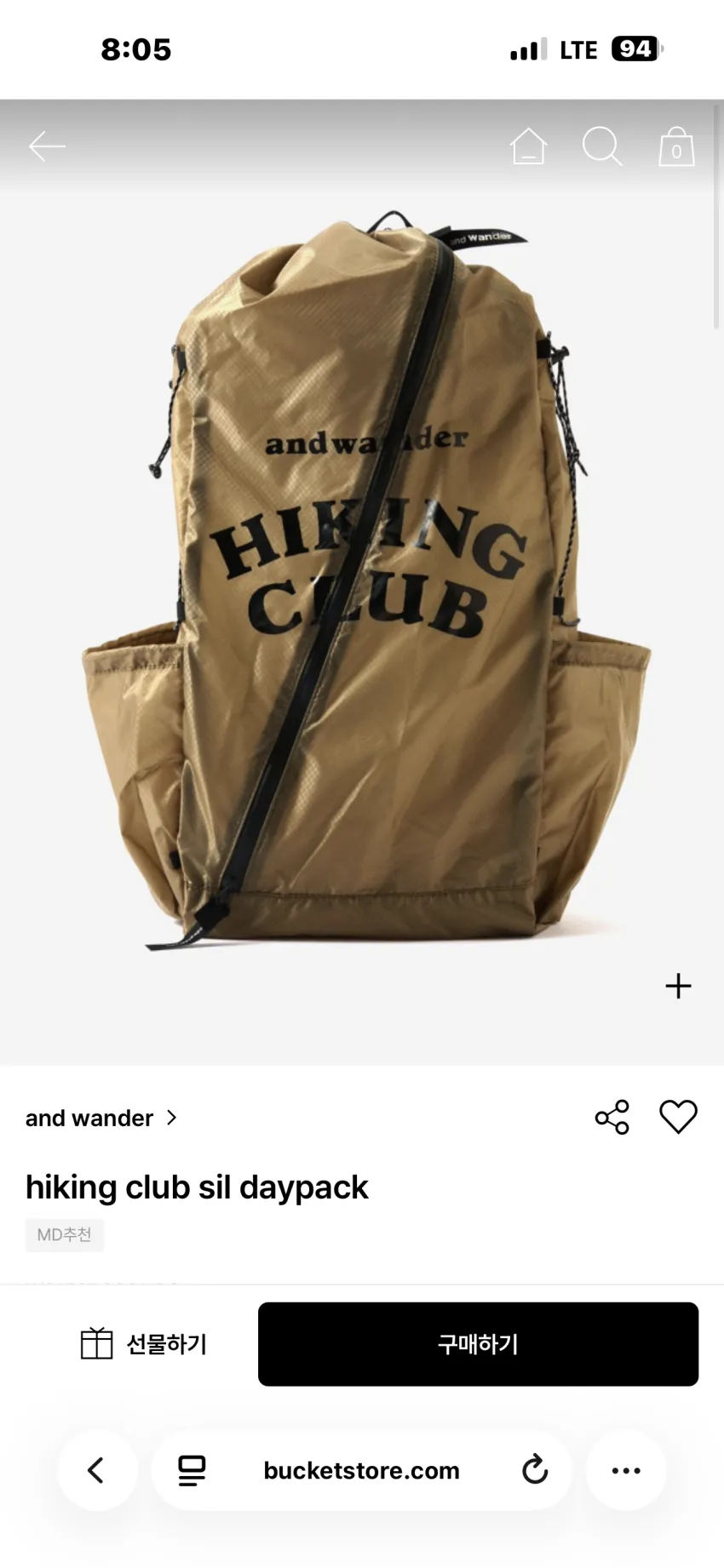Go back in the browser toolbar
Screen dimensions: 724x1568
pos(97,1470)
